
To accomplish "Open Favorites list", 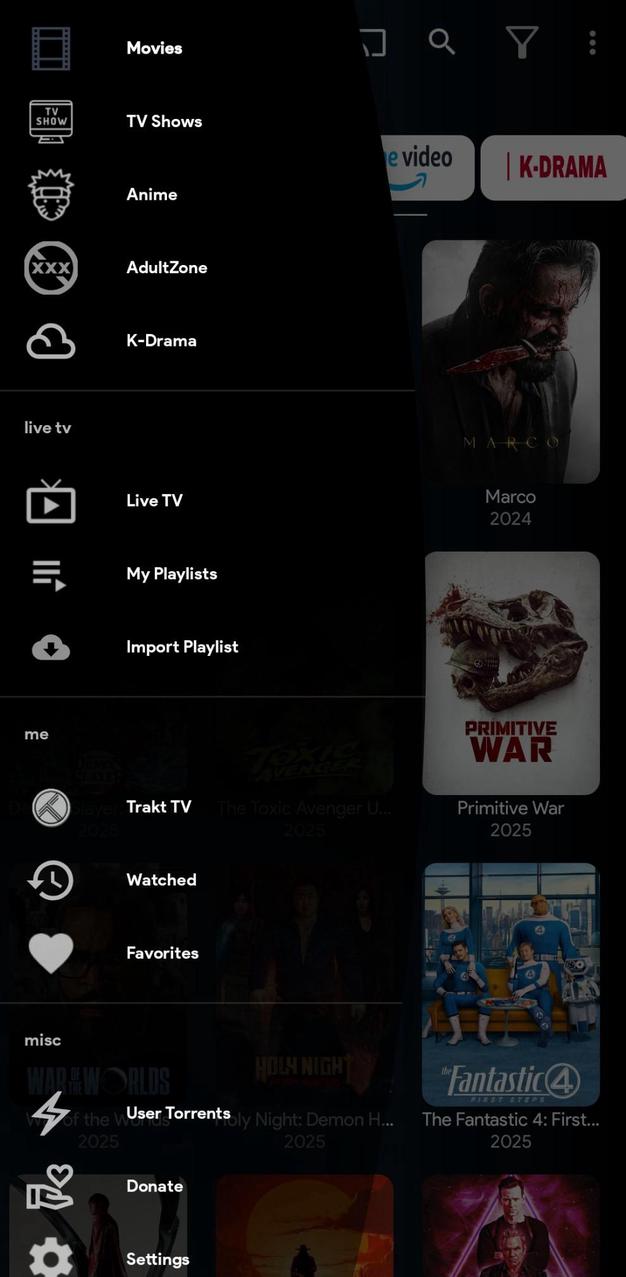I will 162,952.
